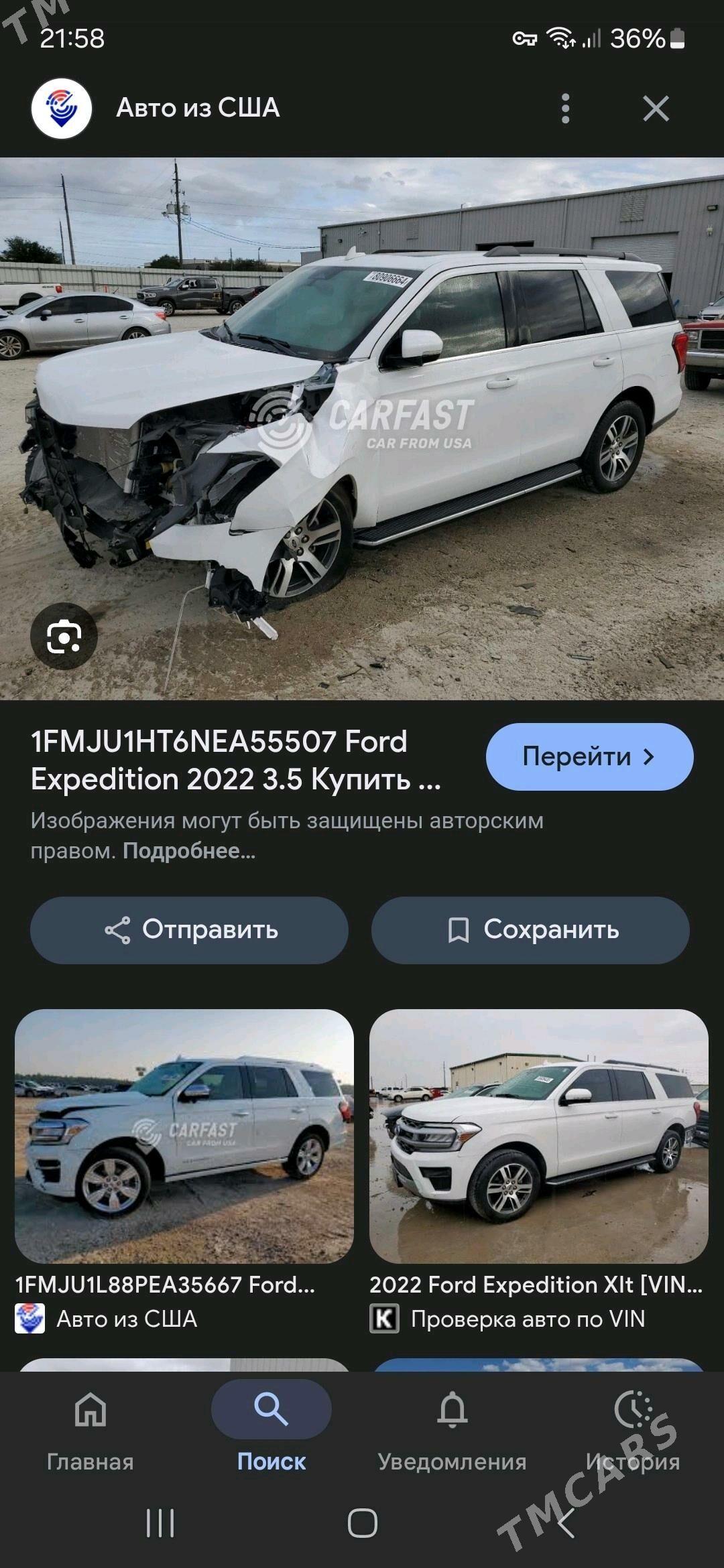This screenshot has height=1568, width=724.
Task: Tap the system home button
Action: point(362,1524)
